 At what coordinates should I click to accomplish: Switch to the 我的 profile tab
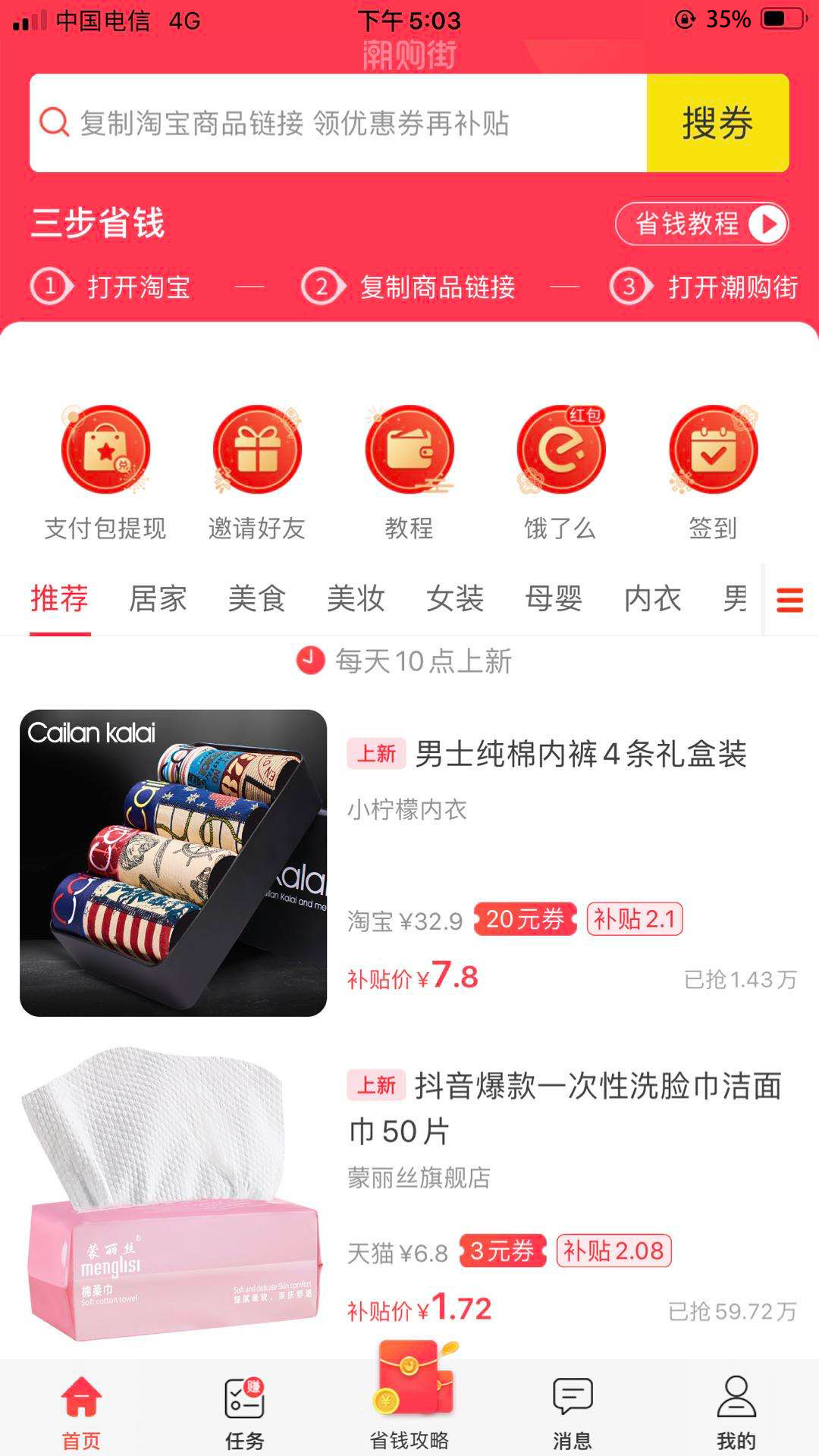pyautogui.click(x=736, y=1412)
